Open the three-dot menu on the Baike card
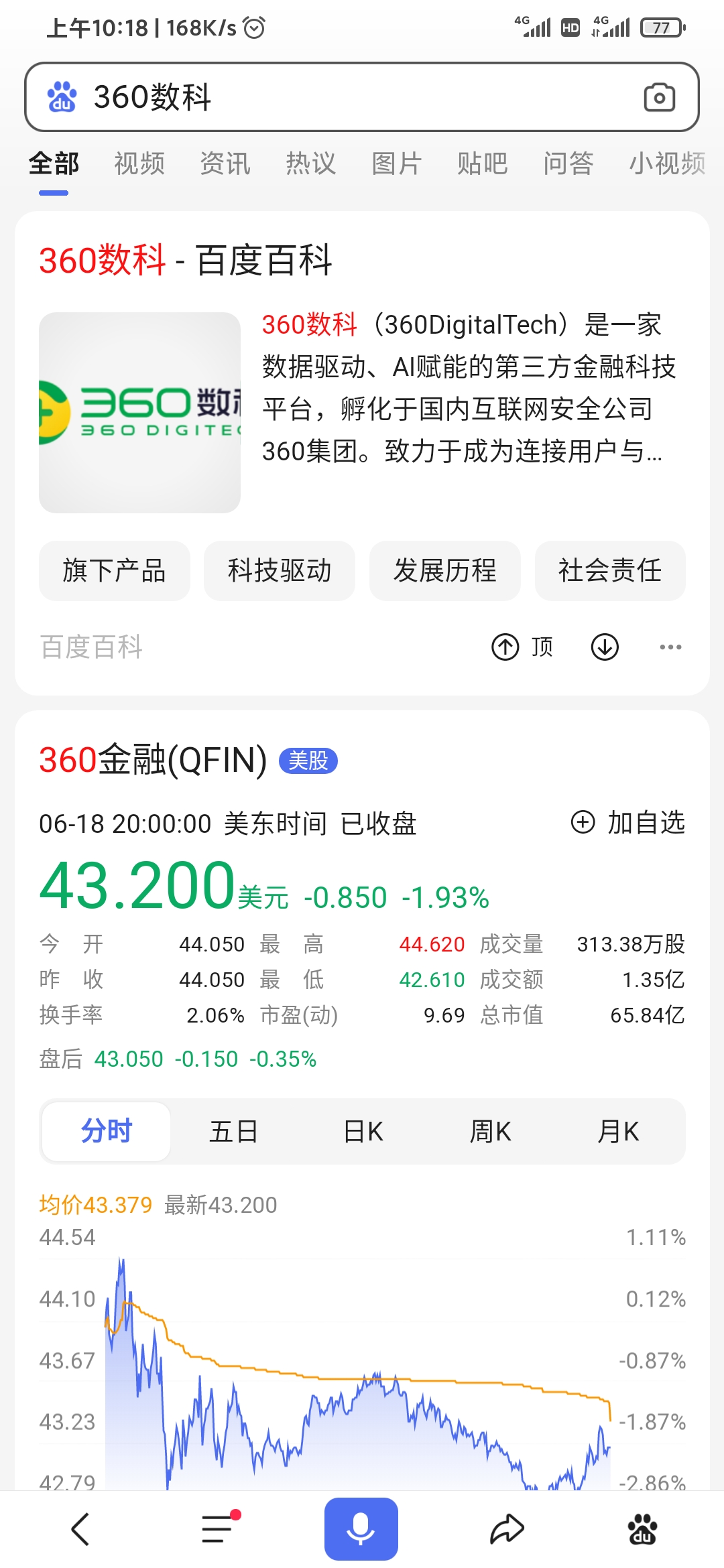 pos(670,647)
